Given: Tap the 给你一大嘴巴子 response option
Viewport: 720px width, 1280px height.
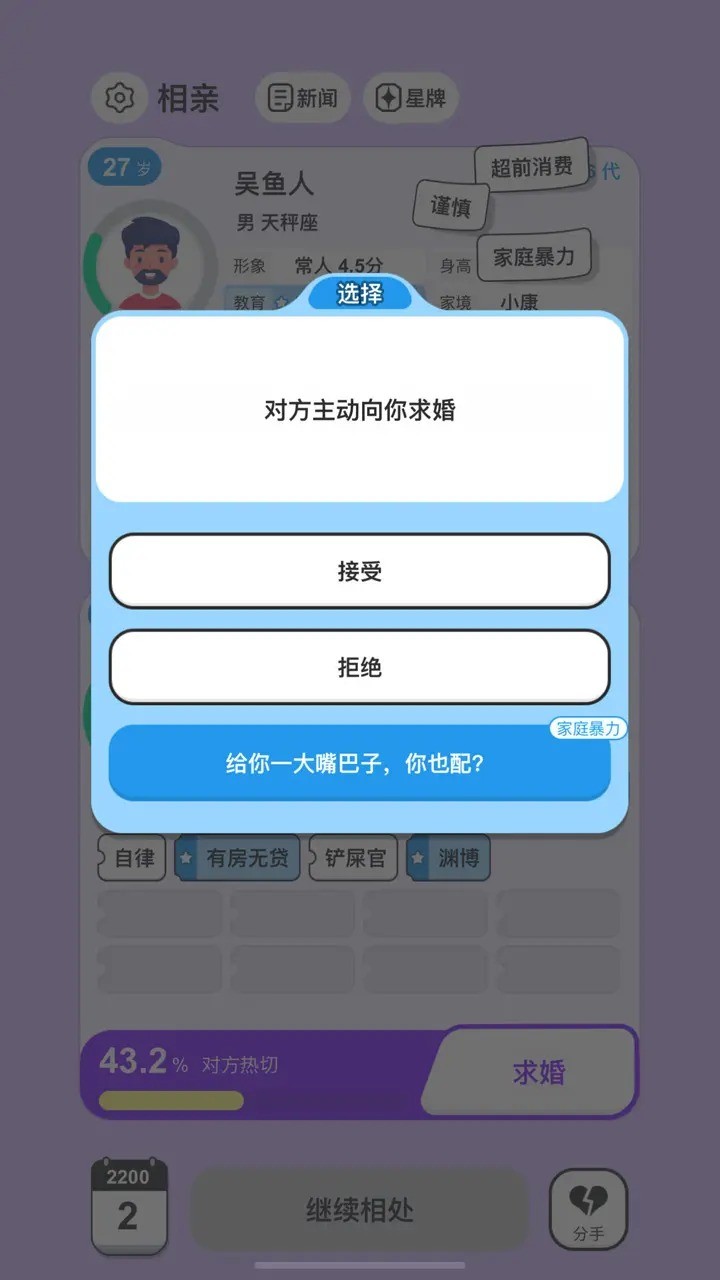Looking at the screenshot, I should click(359, 763).
